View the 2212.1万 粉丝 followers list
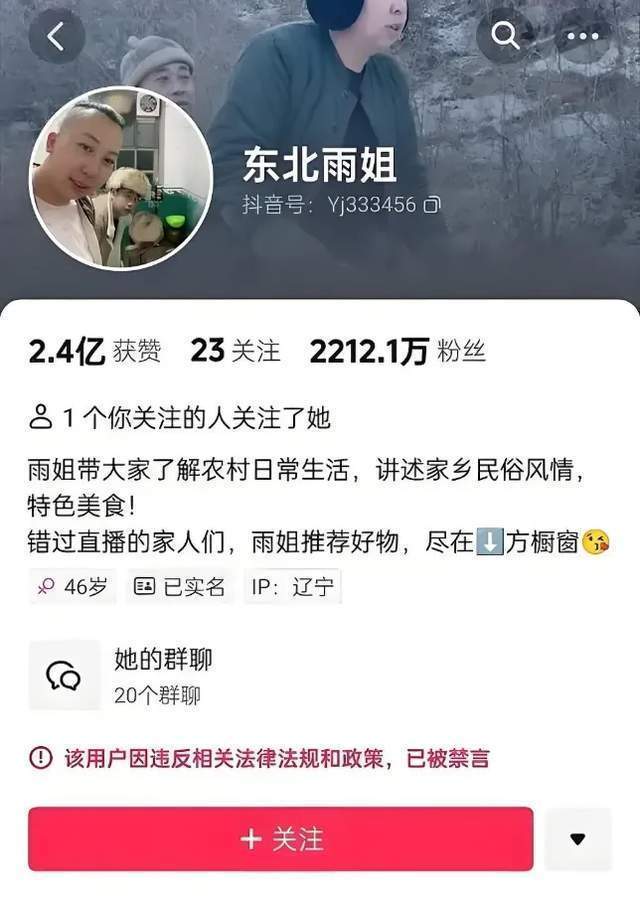640x901 pixels. click(x=397, y=351)
